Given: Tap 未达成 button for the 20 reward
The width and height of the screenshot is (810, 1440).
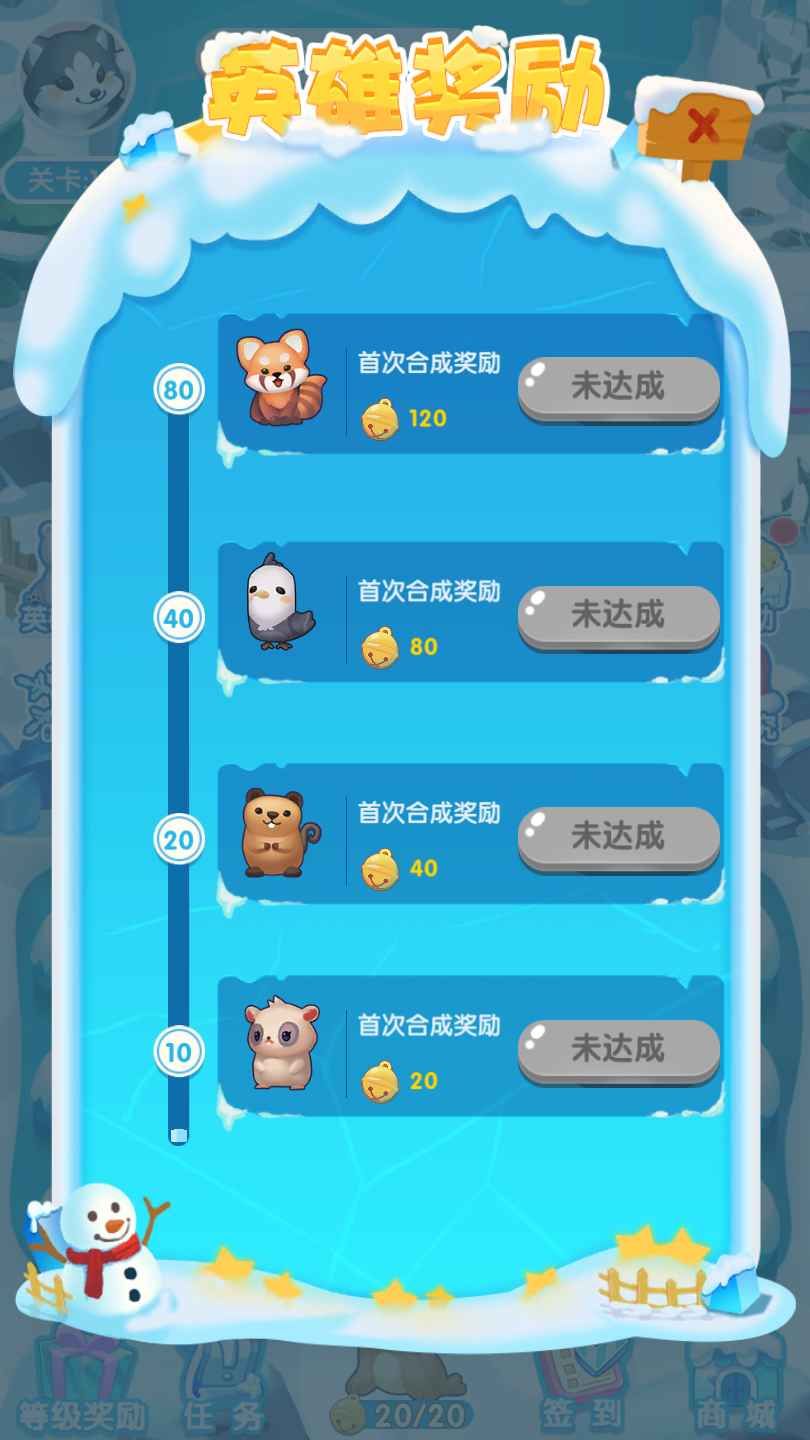Looking at the screenshot, I should tap(618, 1050).
